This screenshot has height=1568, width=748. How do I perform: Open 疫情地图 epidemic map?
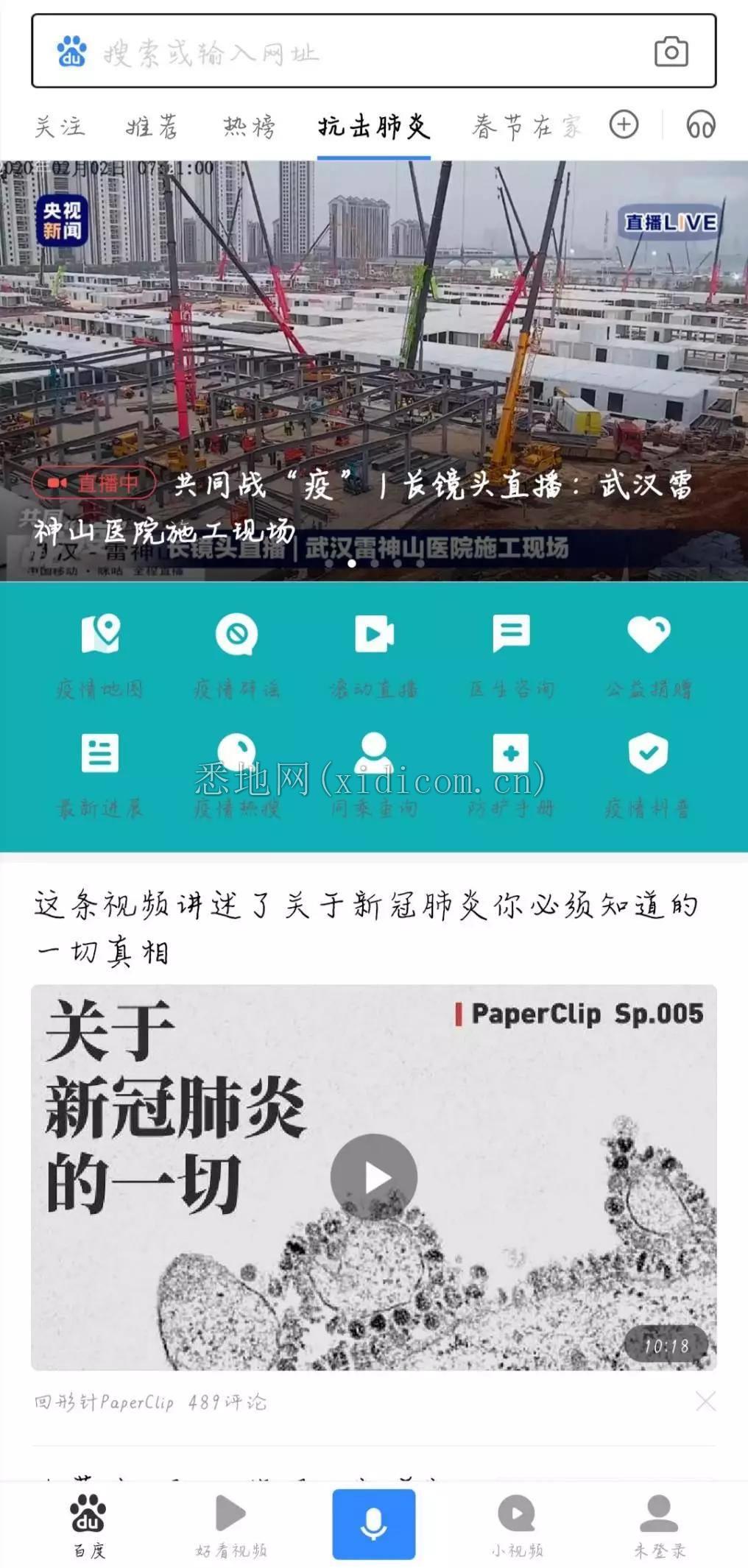tap(100, 654)
